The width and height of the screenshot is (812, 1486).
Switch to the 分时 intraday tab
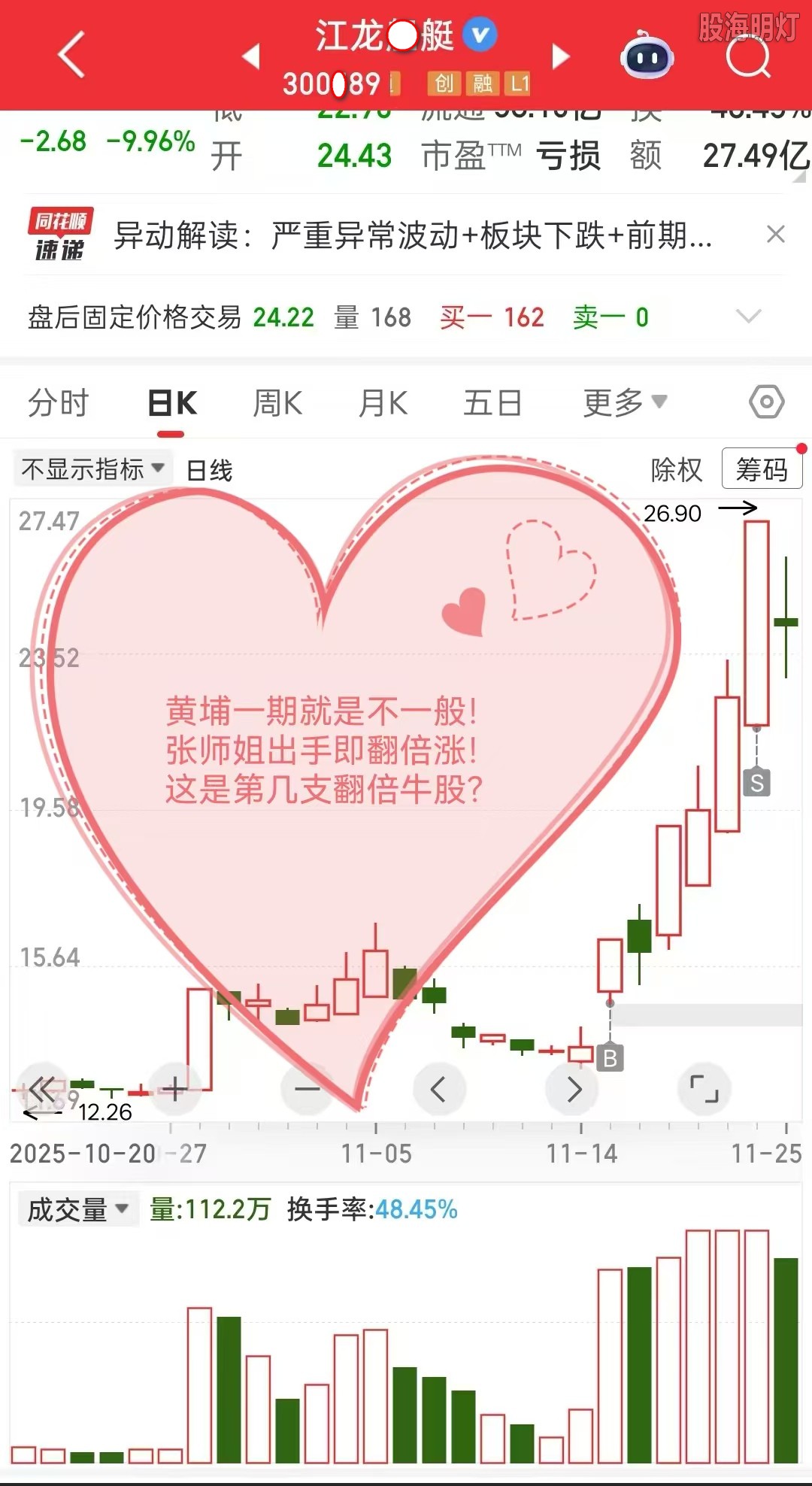[60, 402]
